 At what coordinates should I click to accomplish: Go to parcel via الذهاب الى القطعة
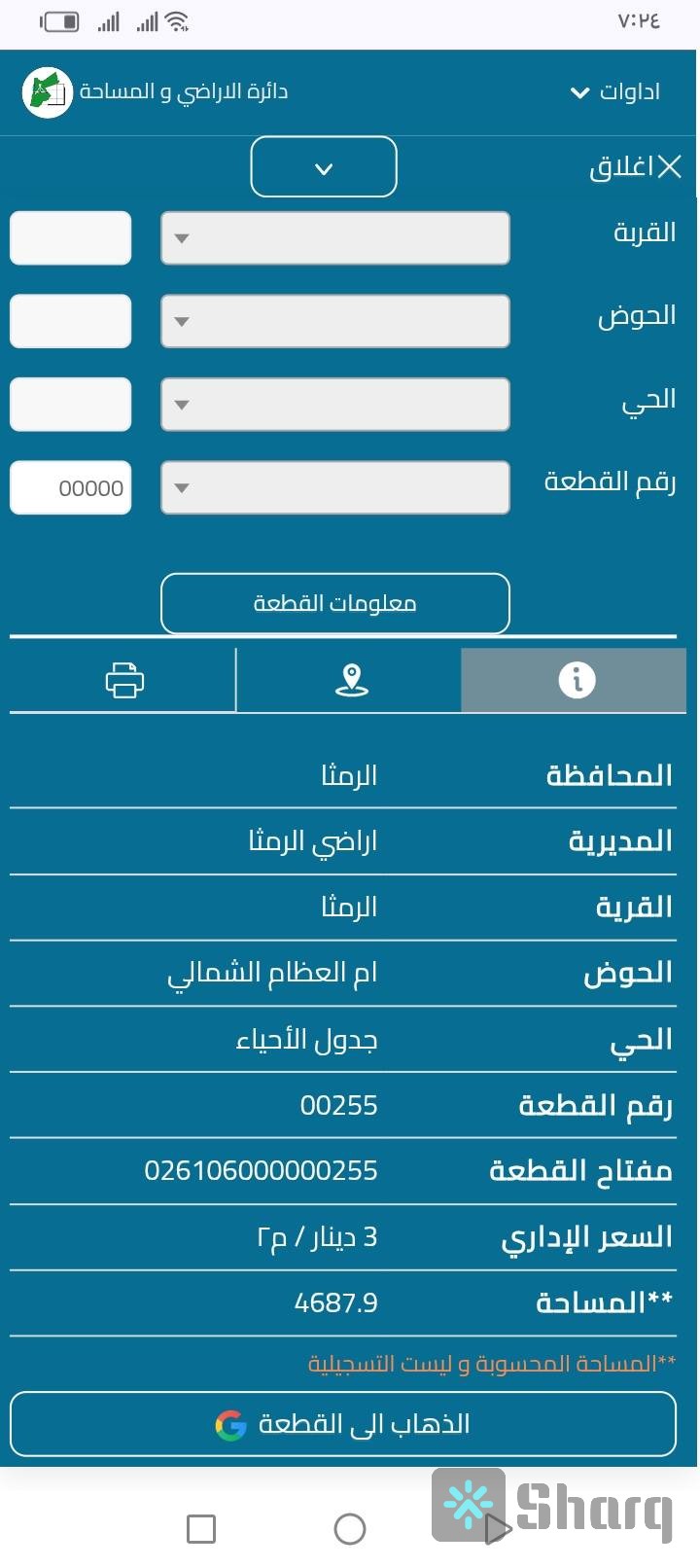[x=342, y=1425]
